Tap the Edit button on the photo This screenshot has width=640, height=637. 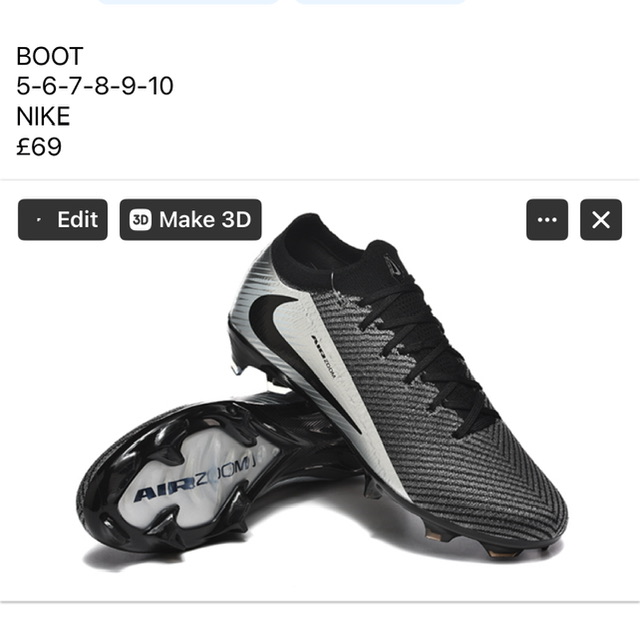coord(63,220)
